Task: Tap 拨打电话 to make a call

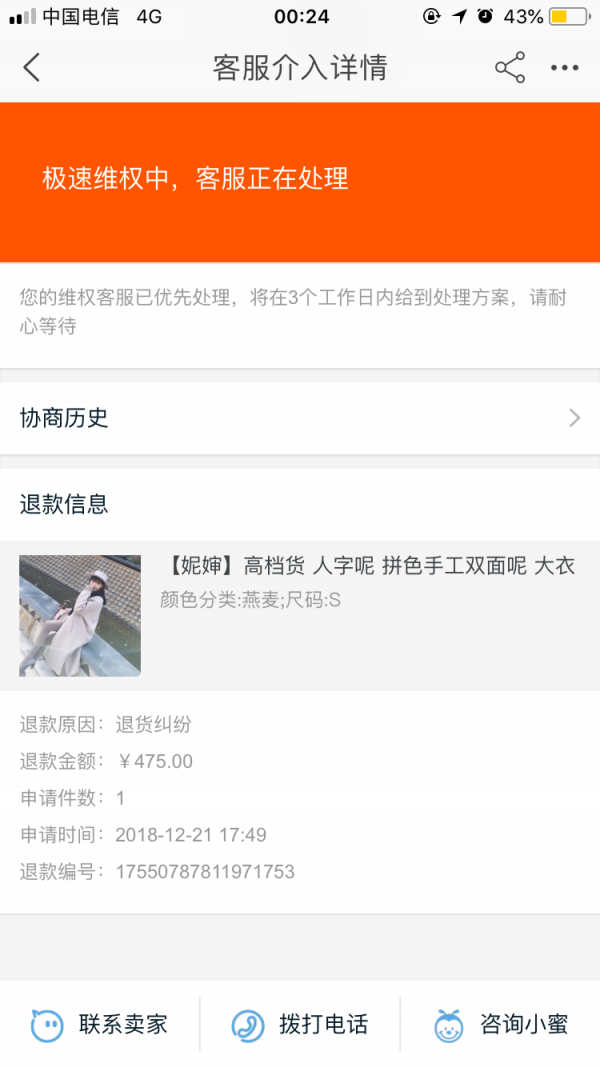Action: coord(300,1024)
